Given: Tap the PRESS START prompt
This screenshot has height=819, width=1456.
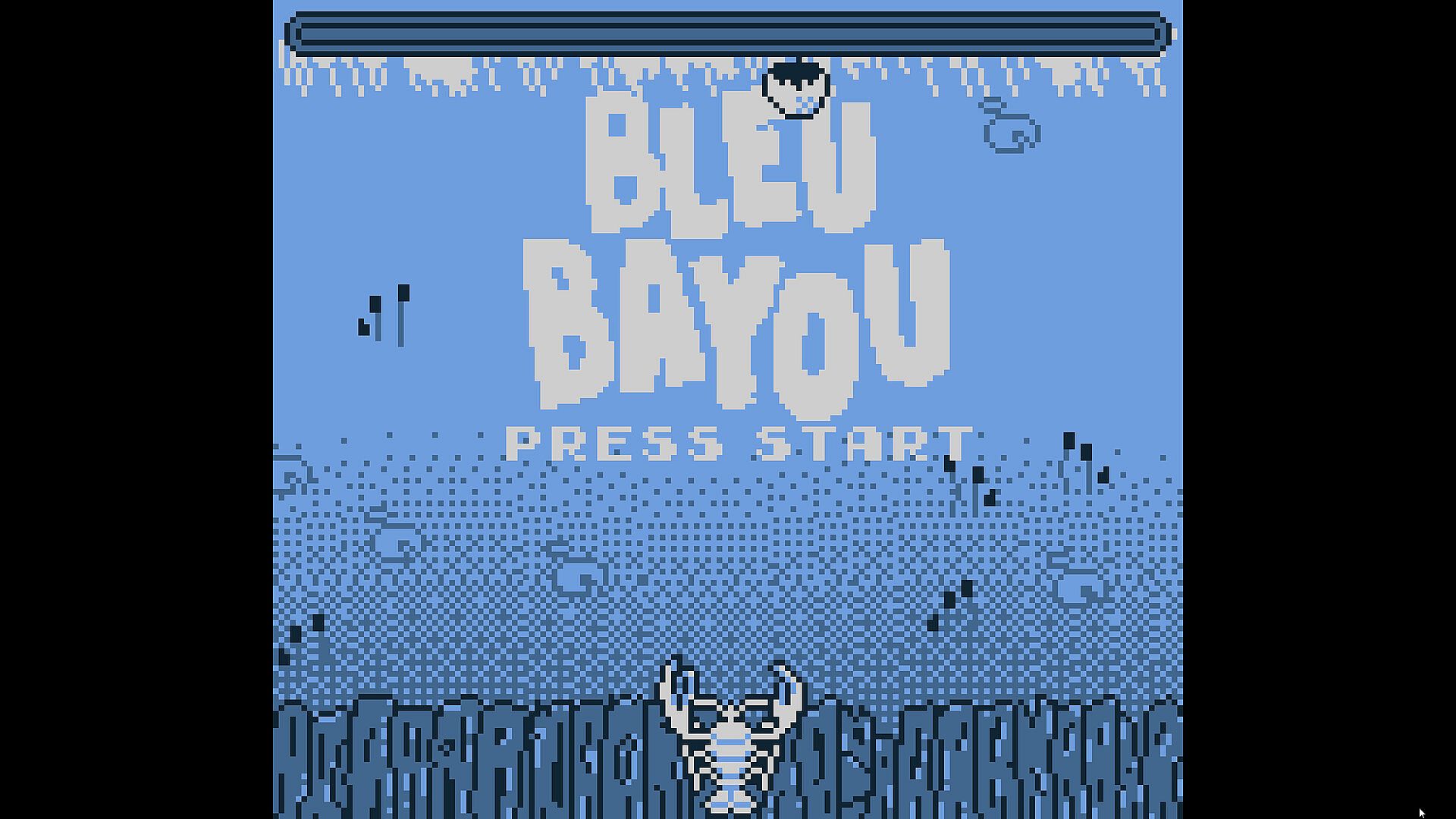Looking at the screenshot, I should (738, 444).
